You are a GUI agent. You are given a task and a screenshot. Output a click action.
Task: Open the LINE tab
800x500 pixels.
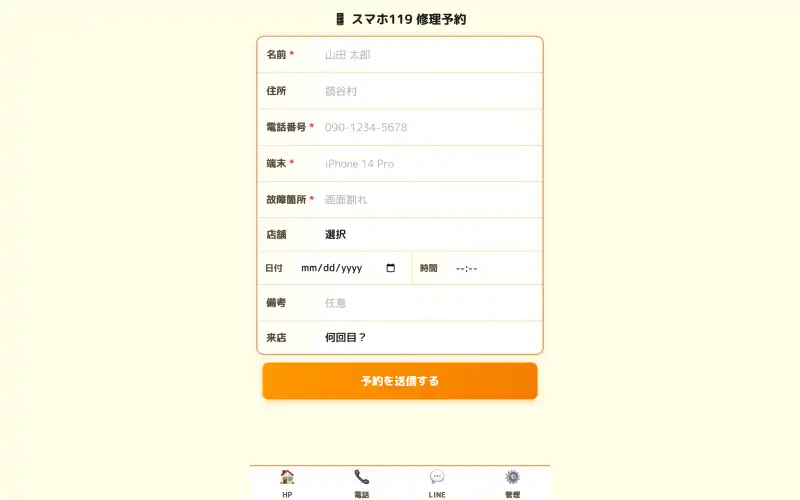(x=437, y=483)
